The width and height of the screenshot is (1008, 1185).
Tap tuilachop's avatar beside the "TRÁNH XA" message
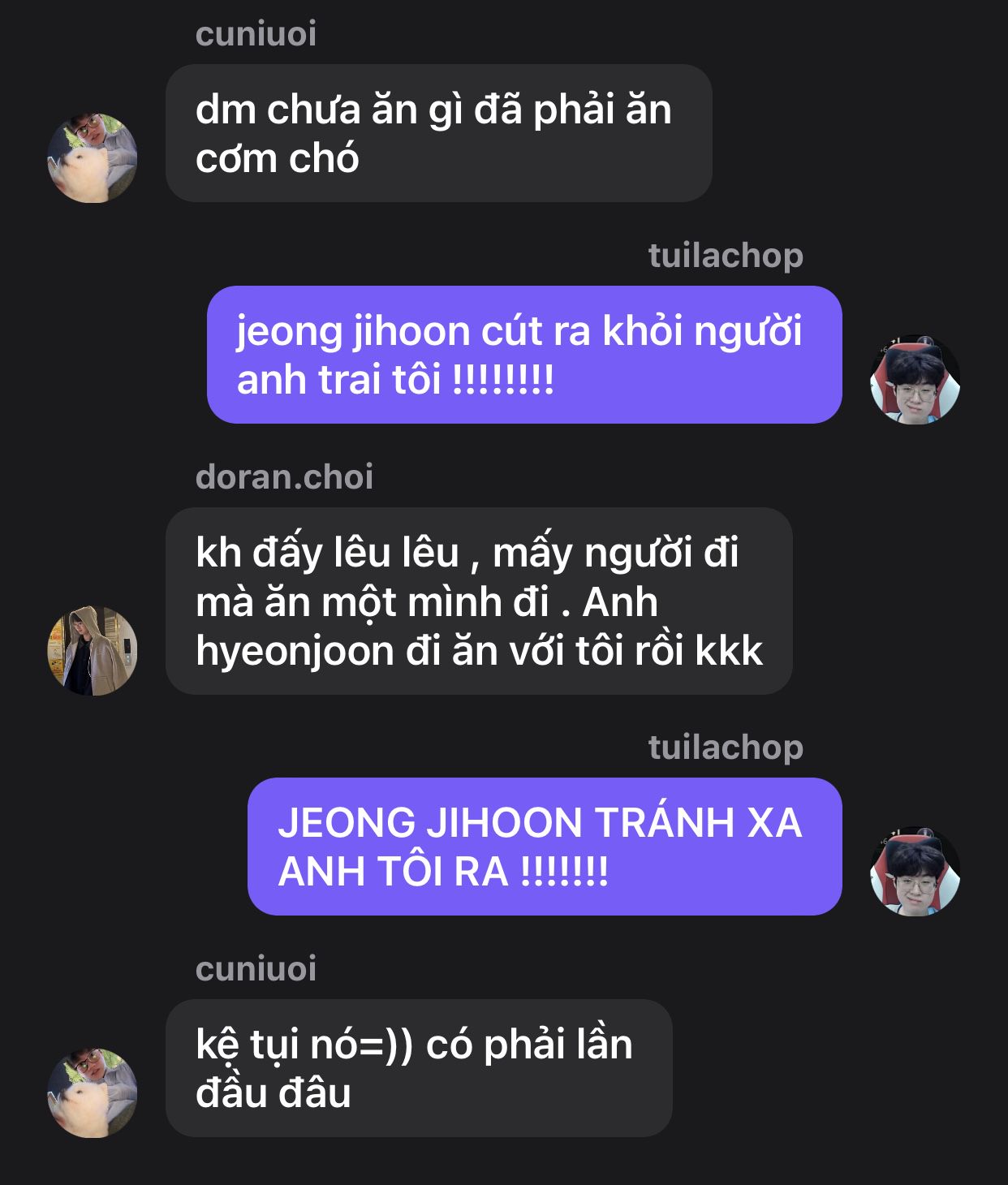click(x=915, y=871)
